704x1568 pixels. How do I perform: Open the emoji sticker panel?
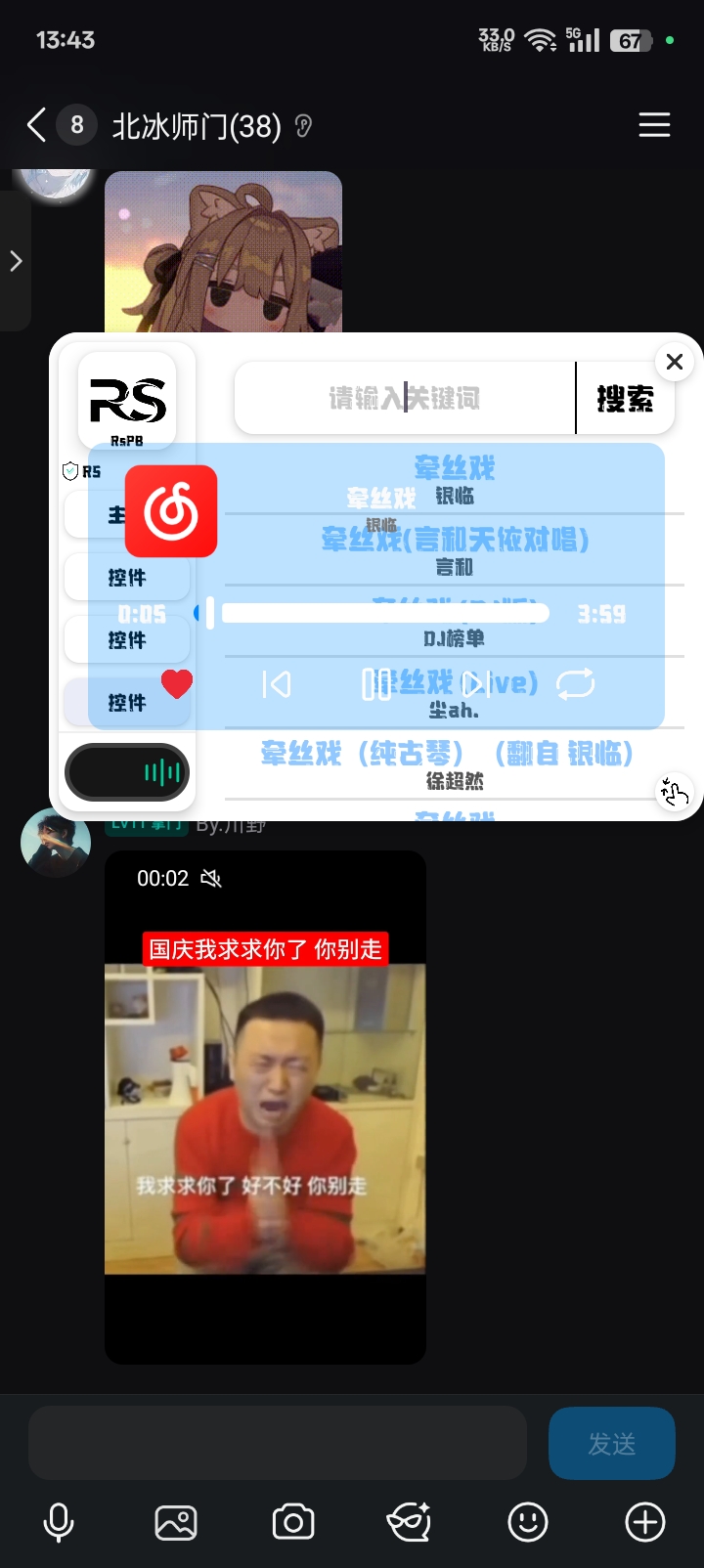point(528,1522)
